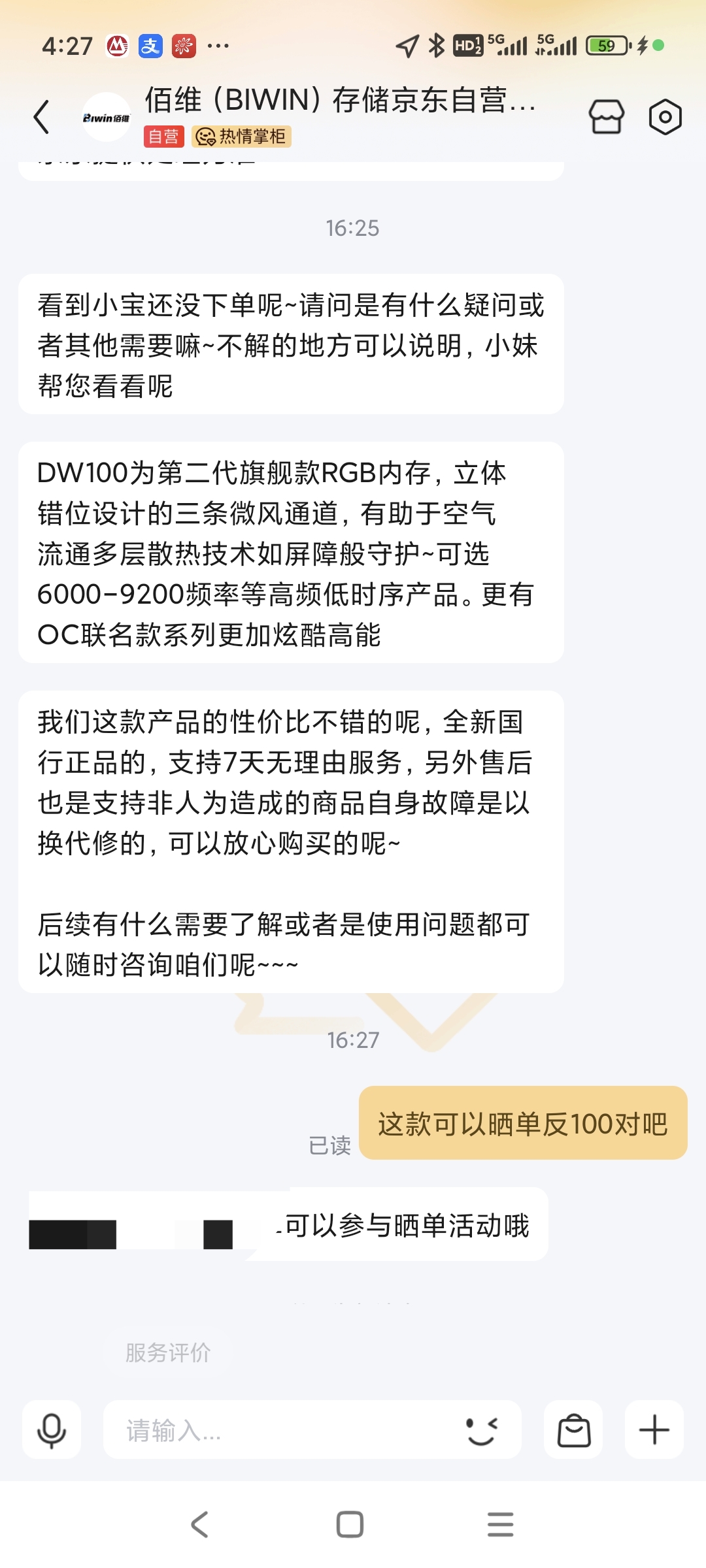Screen dimensions: 706x1568
Task: Tap the 请输入 message input field
Action: pyautogui.click(x=261, y=1429)
